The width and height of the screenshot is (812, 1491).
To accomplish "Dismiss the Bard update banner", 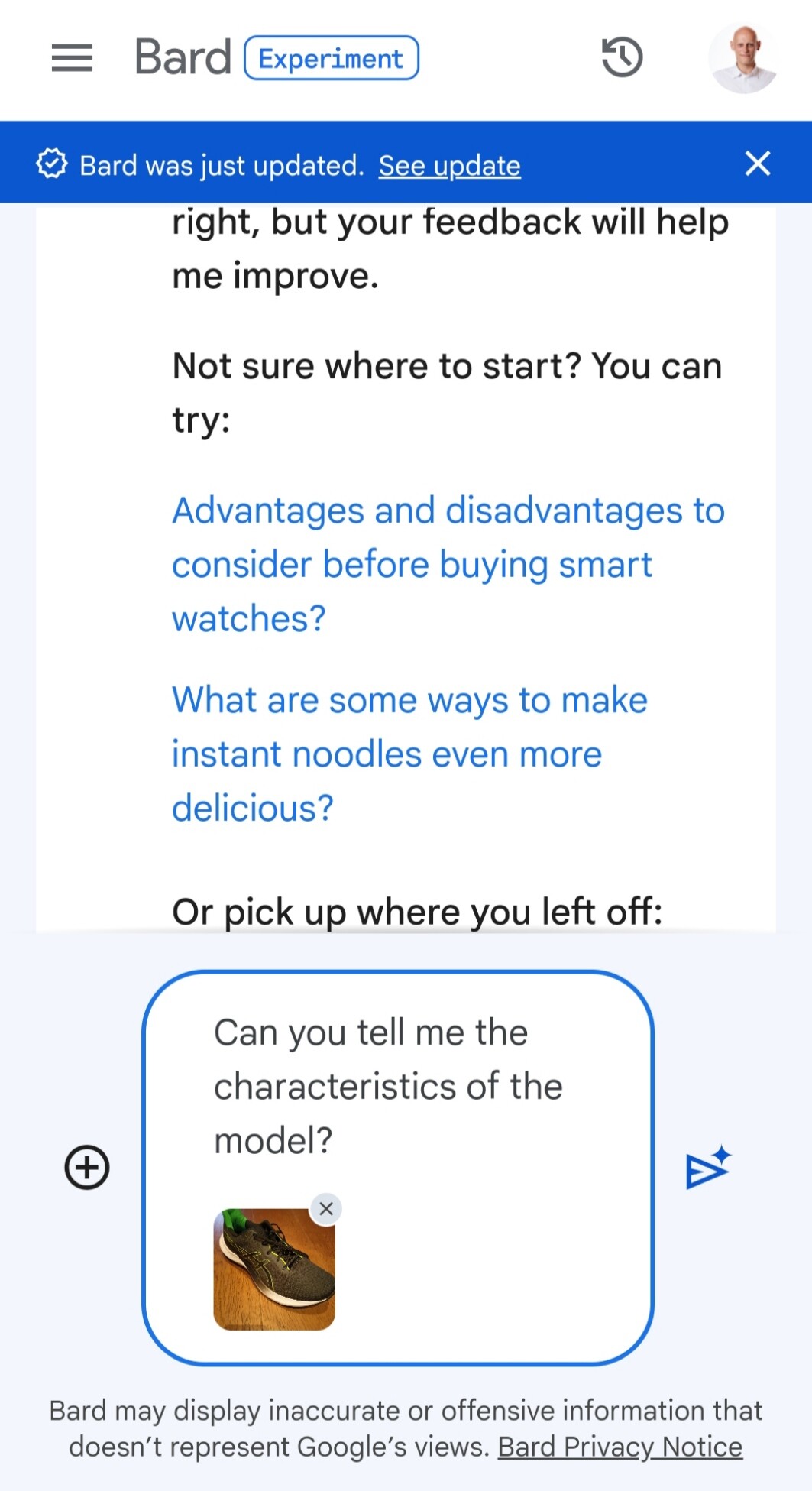I will click(x=757, y=164).
